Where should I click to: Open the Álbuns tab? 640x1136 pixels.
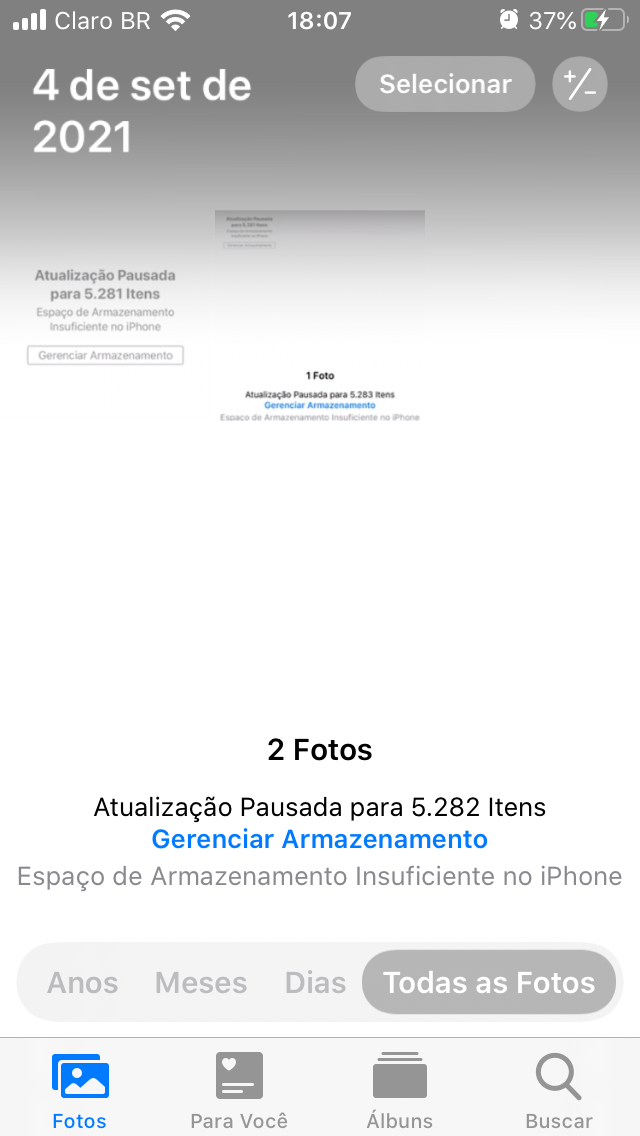click(x=399, y=1090)
